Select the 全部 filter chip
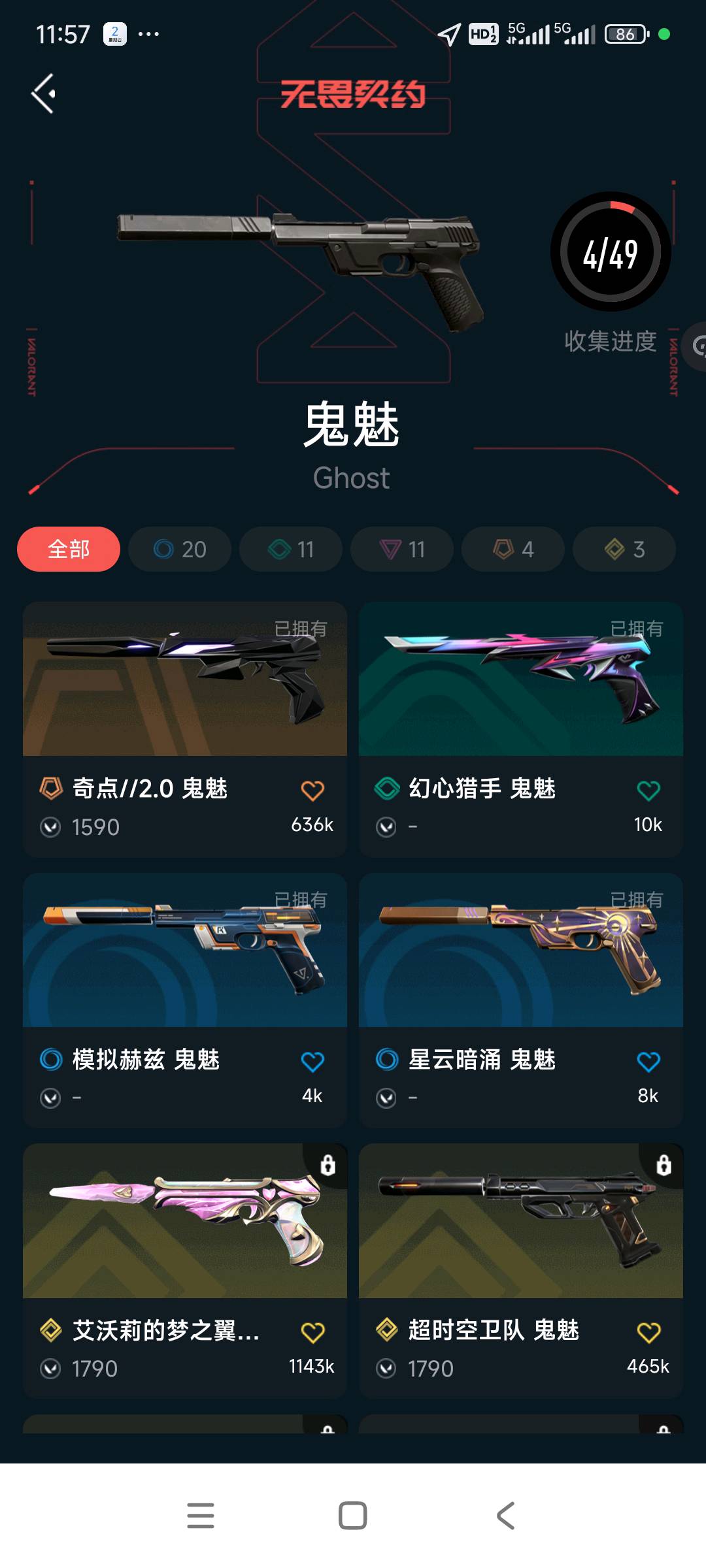 click(x=69, y=549)
